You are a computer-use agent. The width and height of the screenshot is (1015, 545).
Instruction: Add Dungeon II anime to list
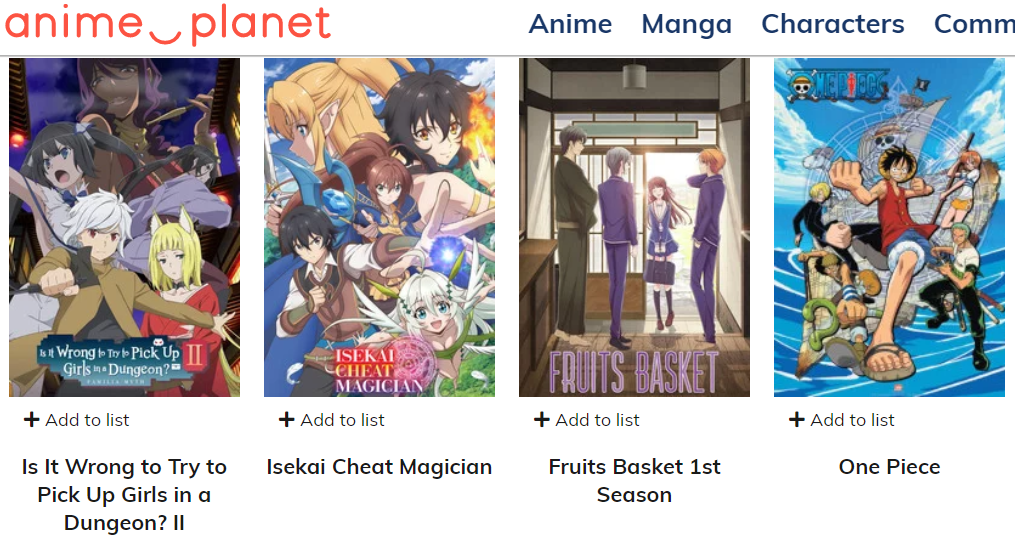coord(77,420)
